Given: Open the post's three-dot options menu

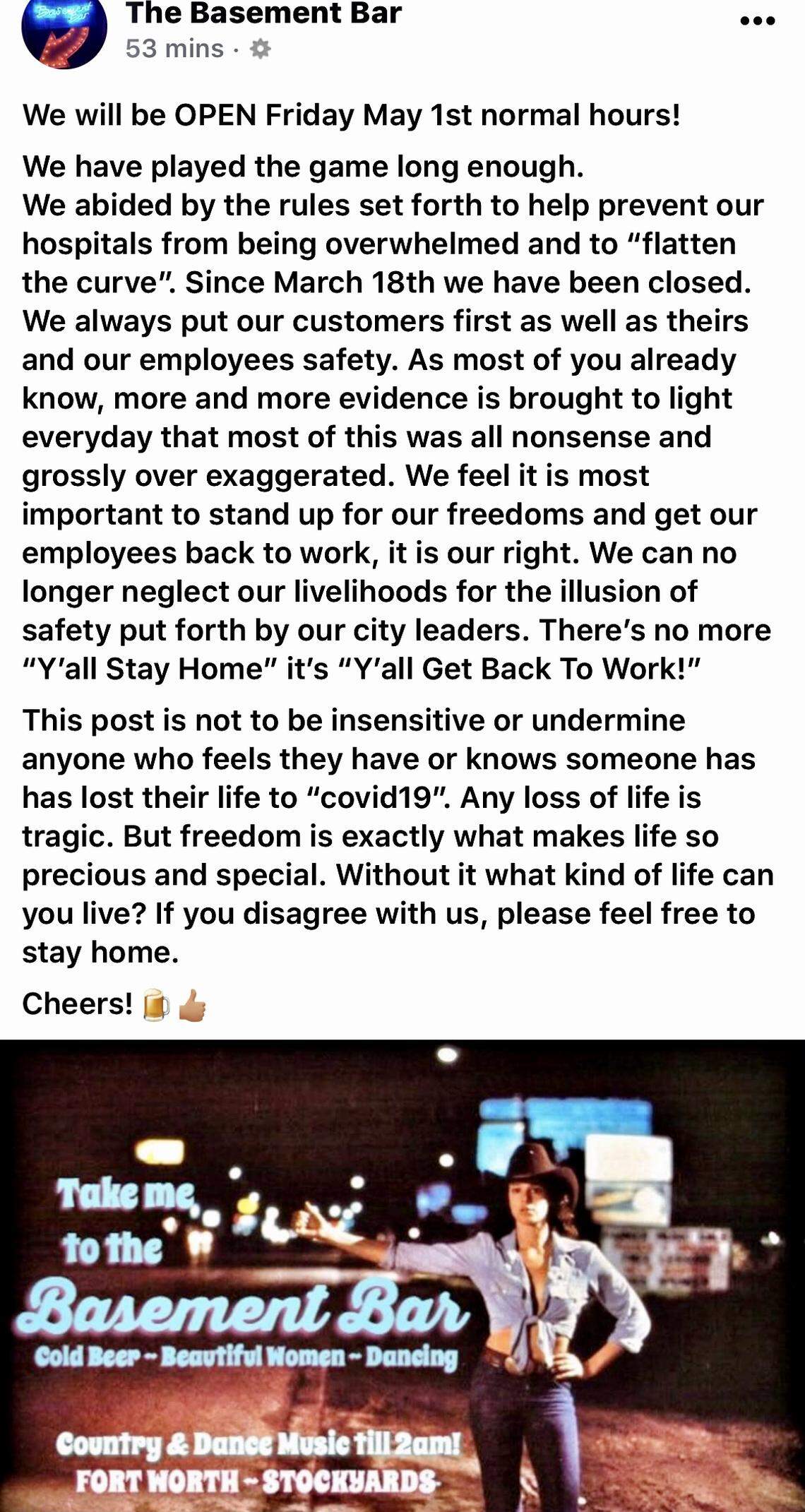Looking at the screenshot, I should (x=757, y=20).
